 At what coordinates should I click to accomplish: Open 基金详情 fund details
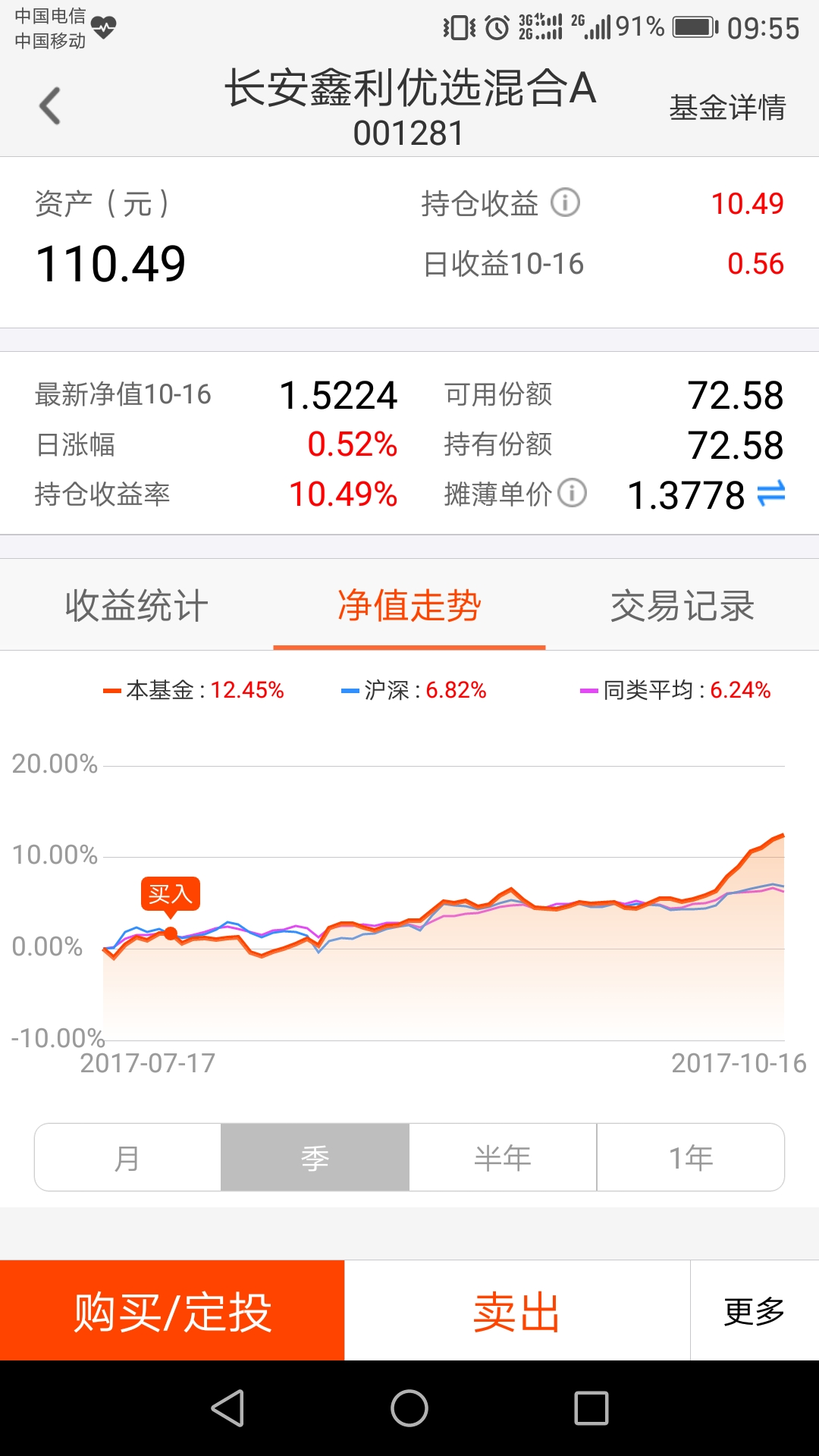pyautogui.click(x=727, y=108)
